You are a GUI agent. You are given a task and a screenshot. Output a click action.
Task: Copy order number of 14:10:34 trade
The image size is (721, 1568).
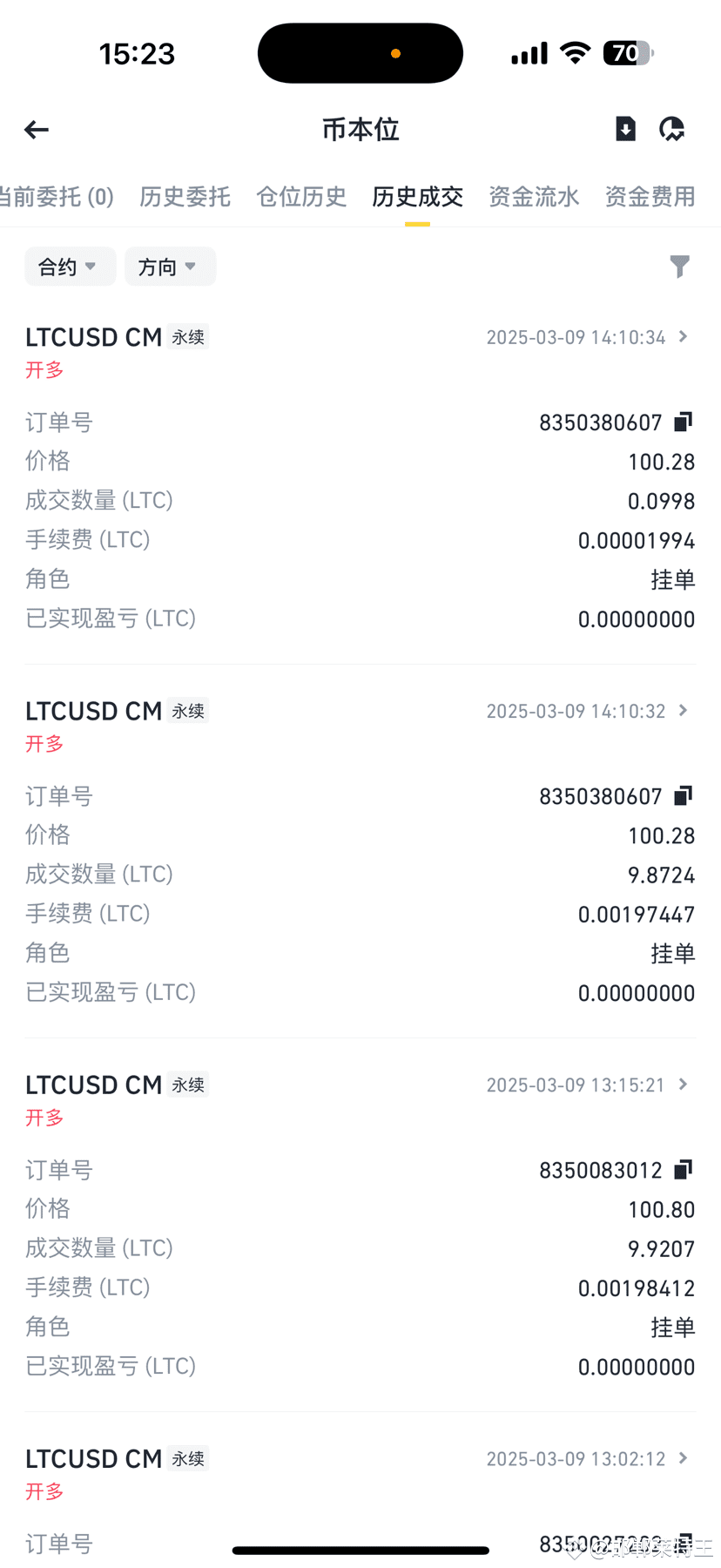click(684, 422)
